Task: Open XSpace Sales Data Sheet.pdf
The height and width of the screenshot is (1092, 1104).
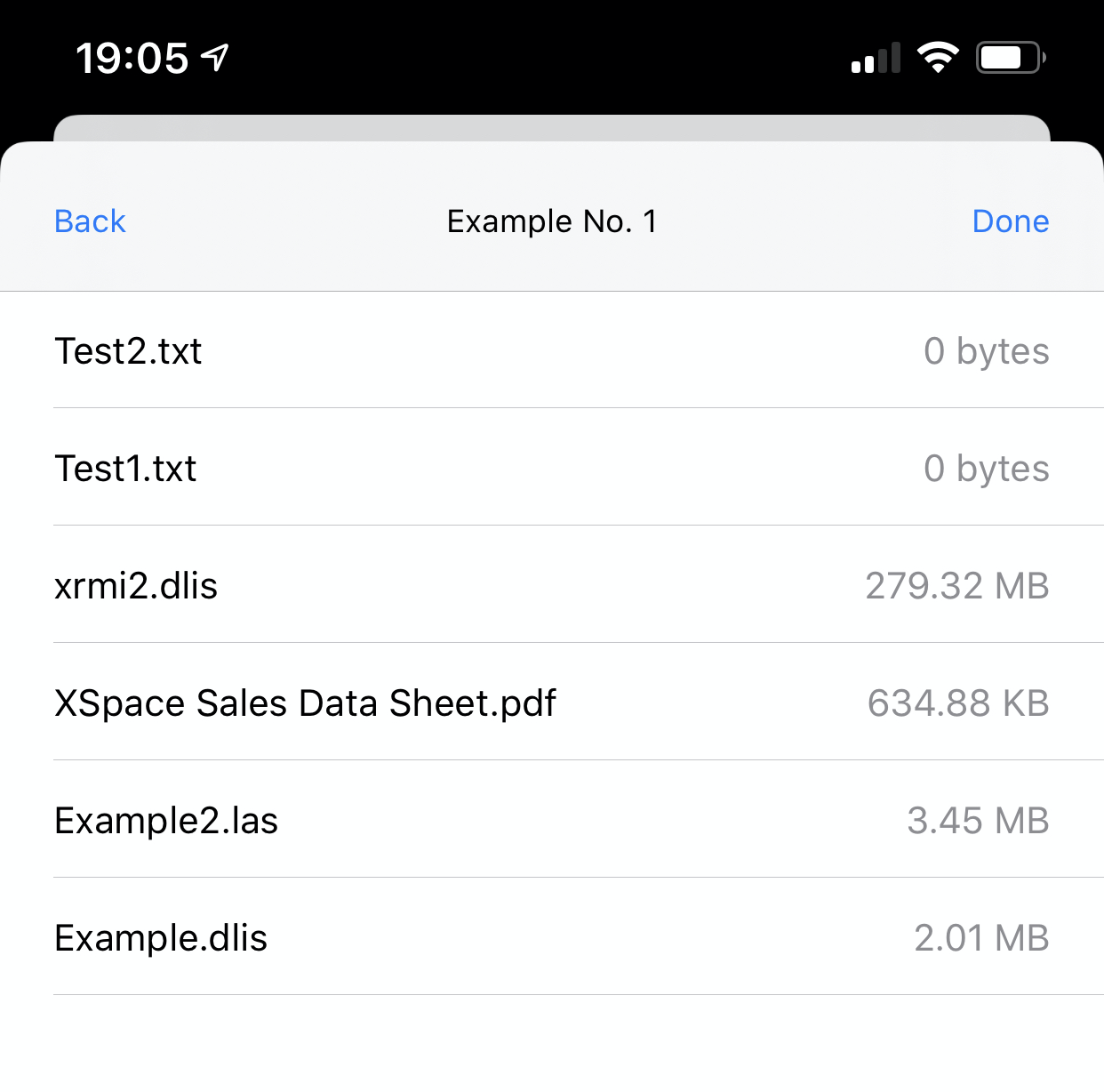Action: coord(305,703)
